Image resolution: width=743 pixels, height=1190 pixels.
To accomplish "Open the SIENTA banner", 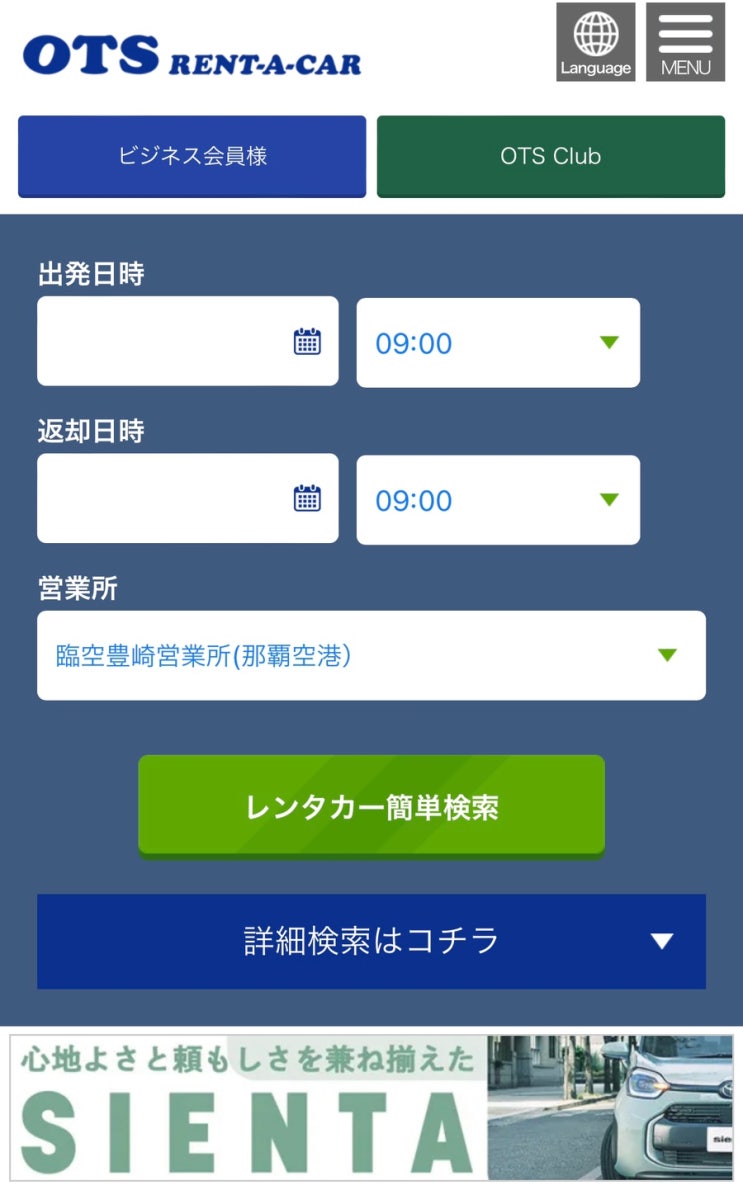I will coord(371,1107).
